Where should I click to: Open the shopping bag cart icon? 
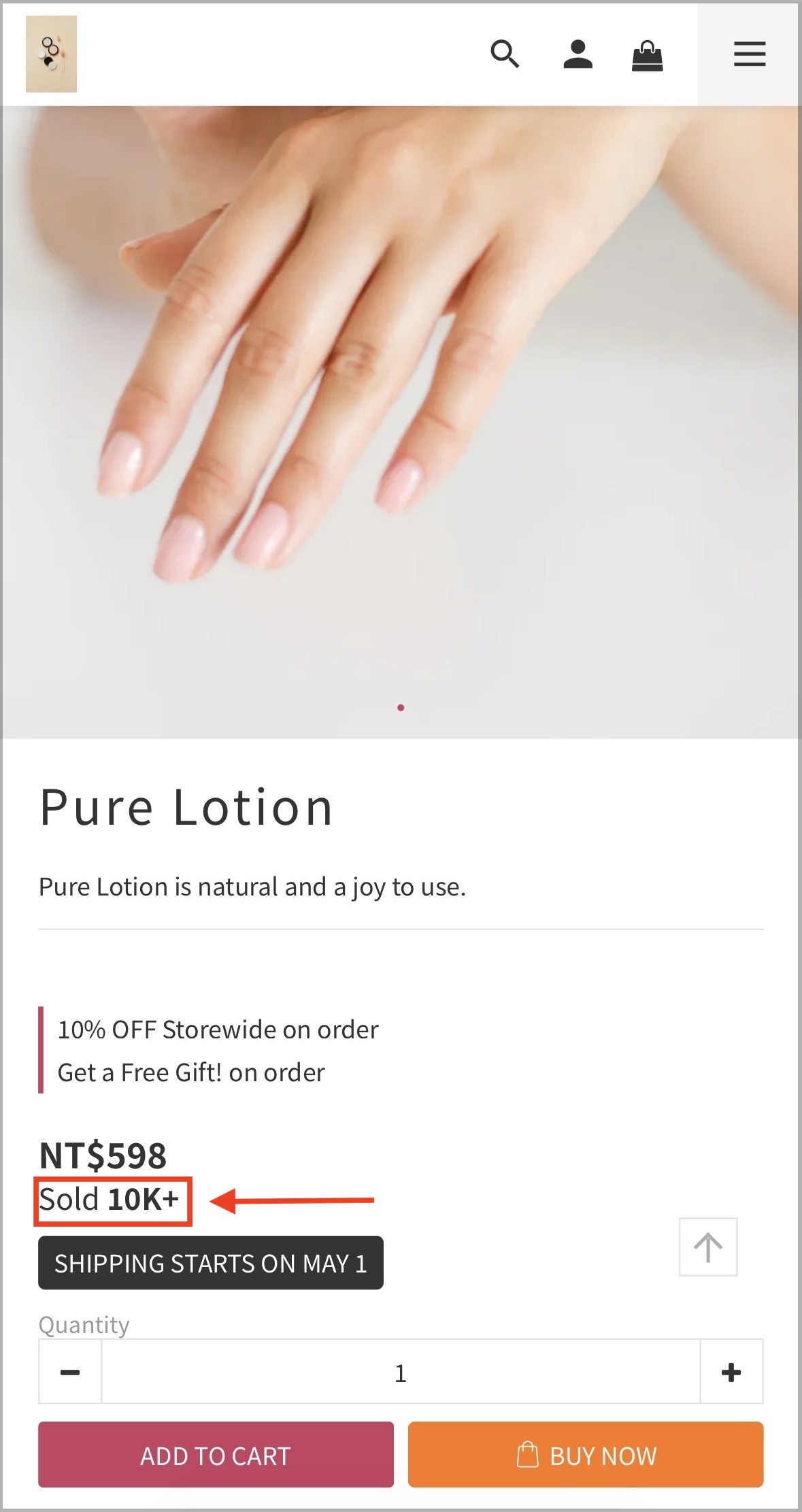[647, 55]
